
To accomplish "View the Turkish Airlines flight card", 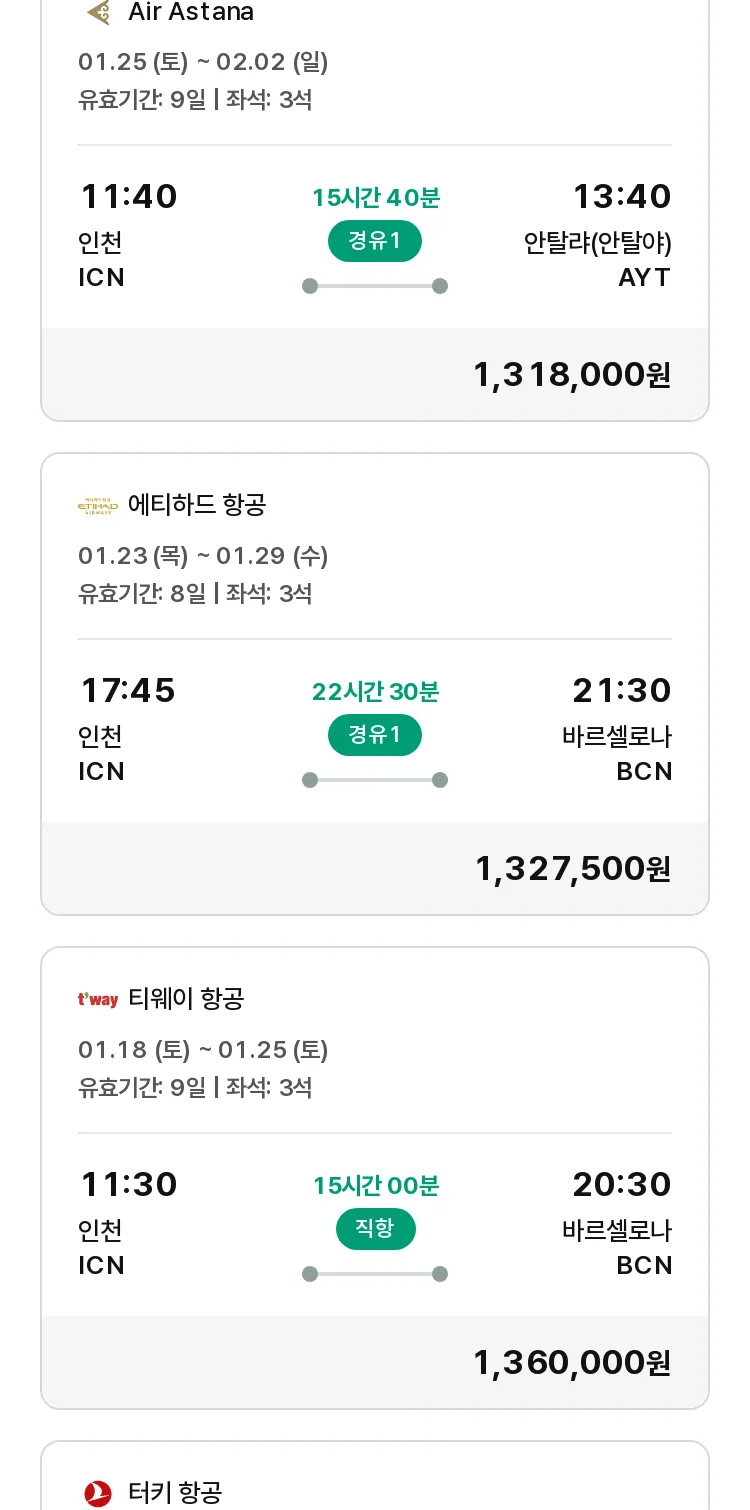I will [x=375, y=1476].
